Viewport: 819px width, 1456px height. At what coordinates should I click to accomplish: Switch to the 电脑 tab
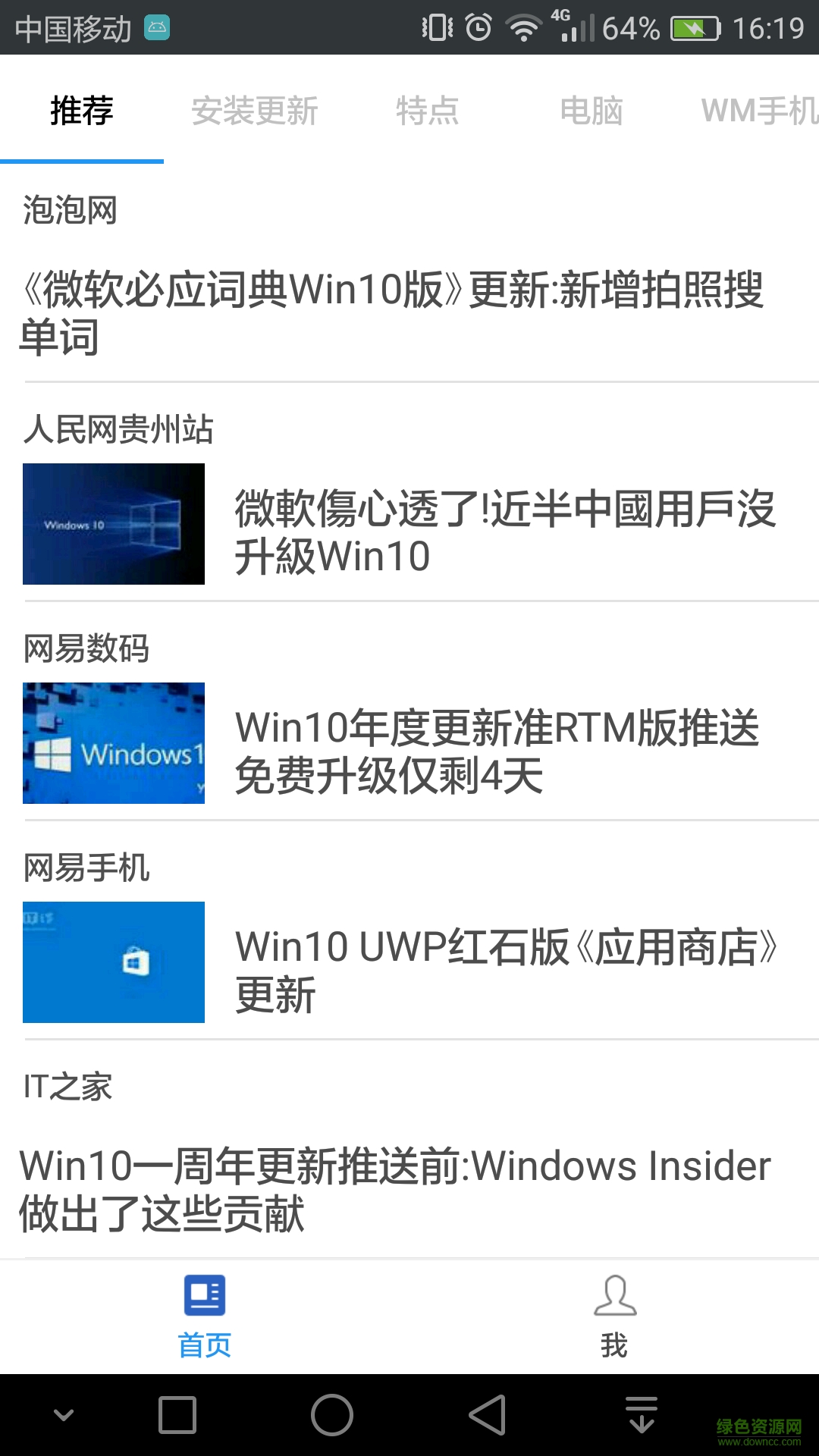point(591,111)
